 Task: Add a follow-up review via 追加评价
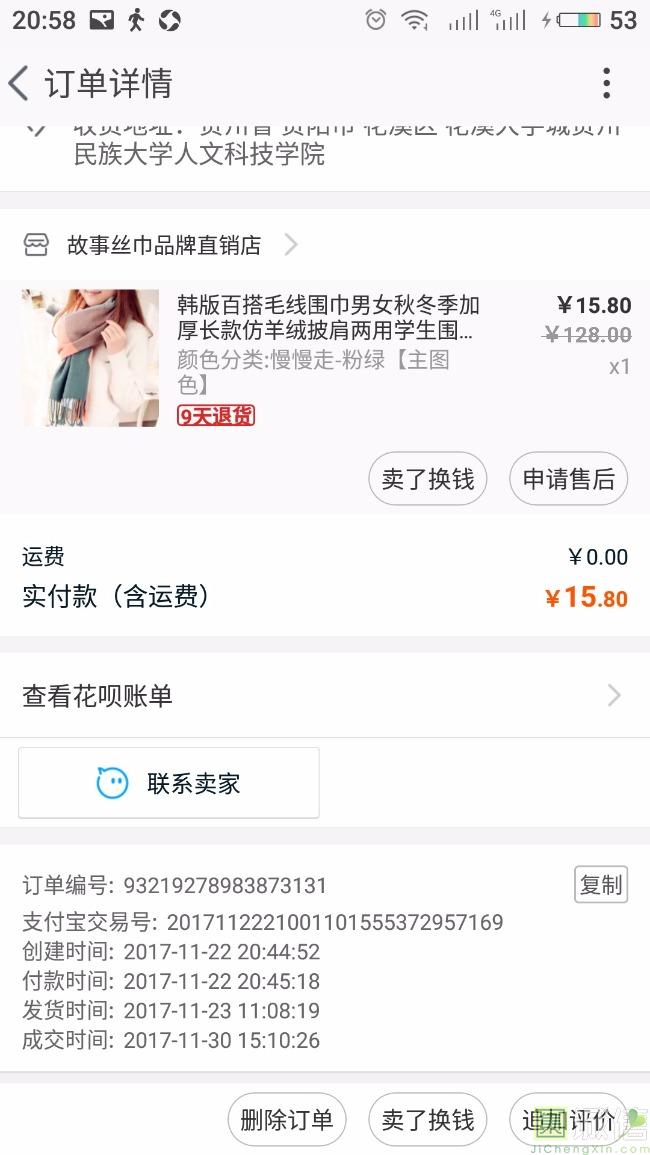(568, 1120)
